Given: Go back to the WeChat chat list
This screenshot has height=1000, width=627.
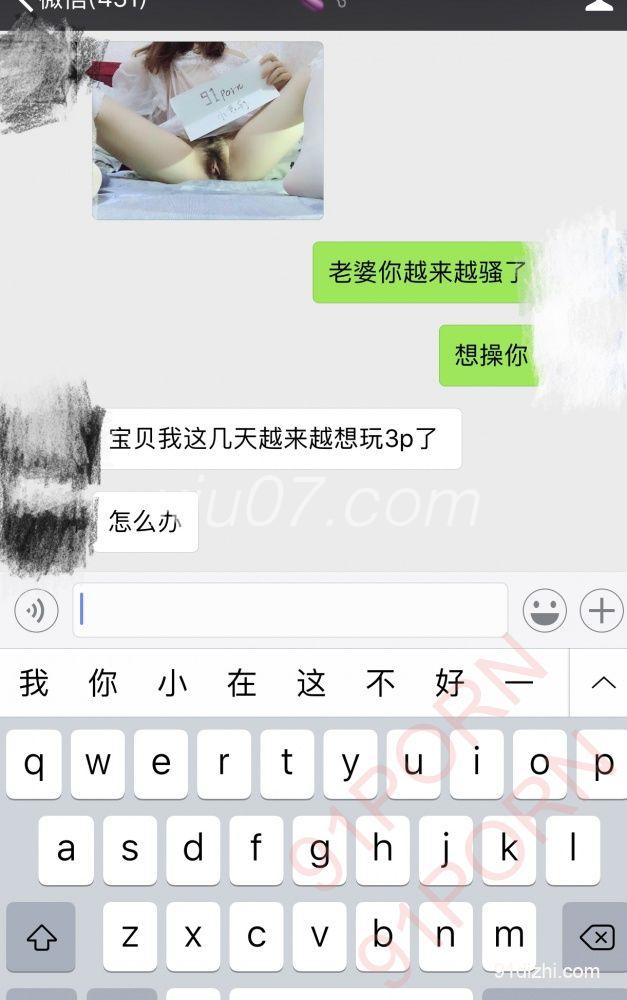Looking at the screenshot, I should [x=24, y=5].
